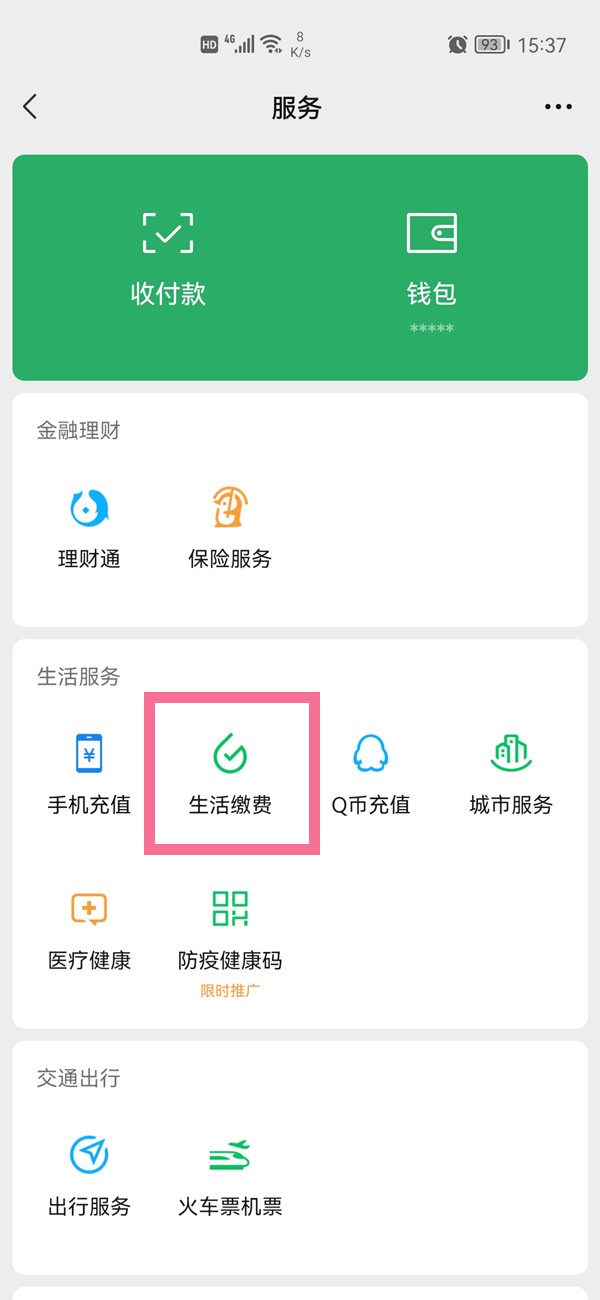Open 收付款 payment code
Screen dimensions: 600x1300
[x=168, y=260]
